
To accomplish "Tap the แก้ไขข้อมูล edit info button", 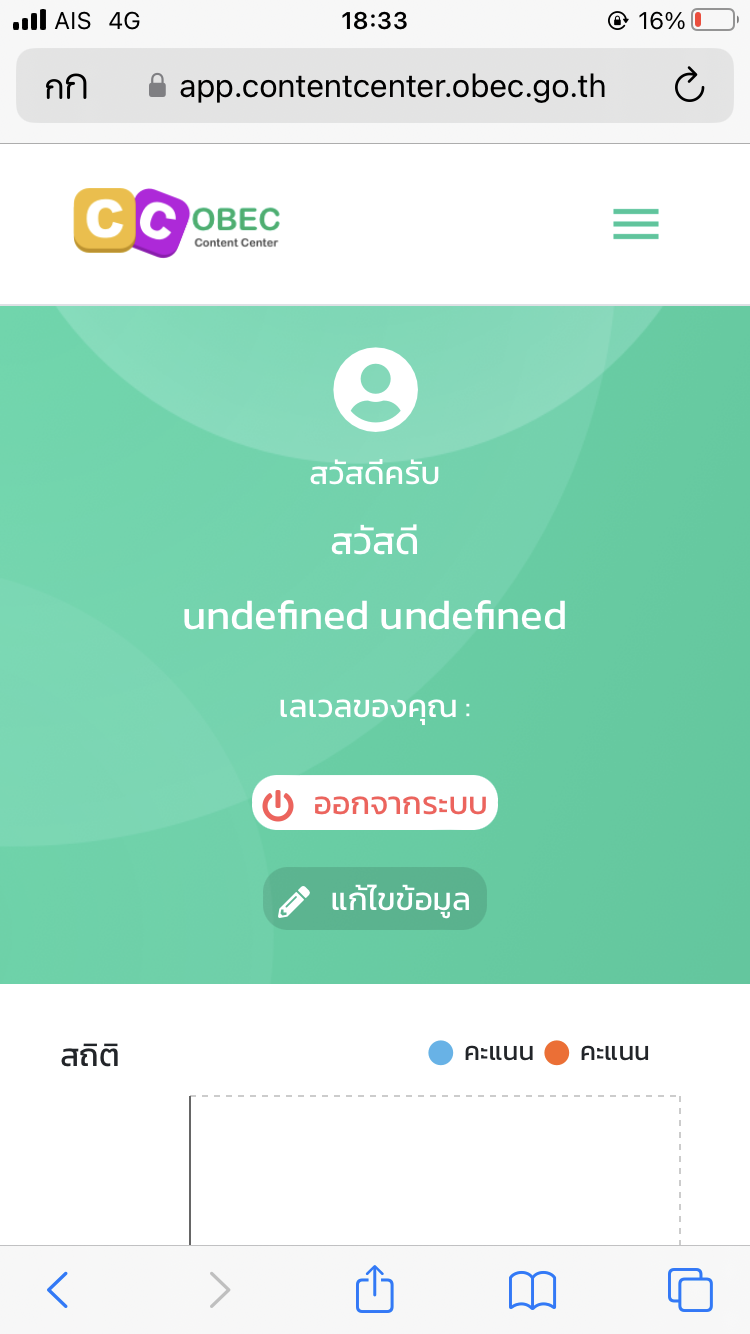I will 375,899.
